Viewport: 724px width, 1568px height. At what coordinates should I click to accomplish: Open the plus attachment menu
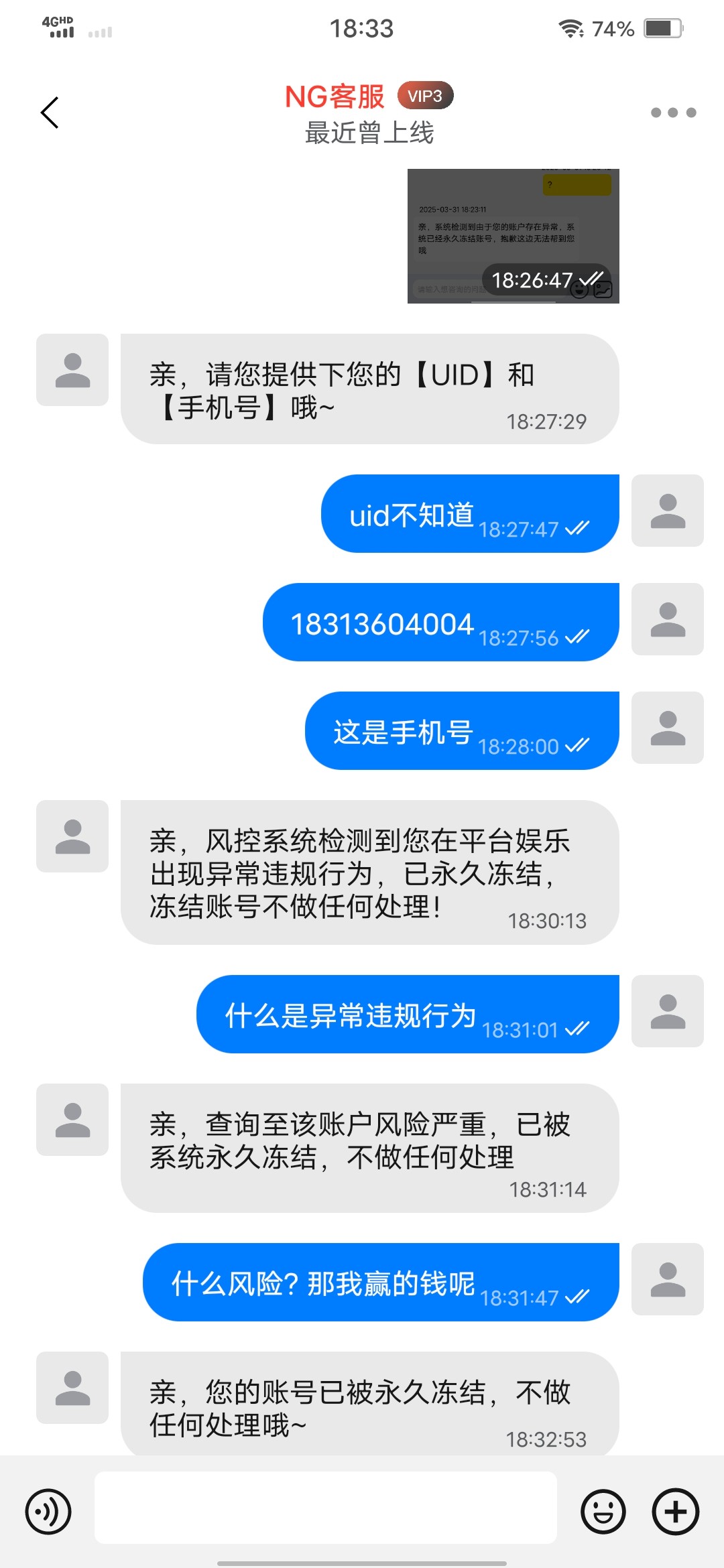point(676,1512)
